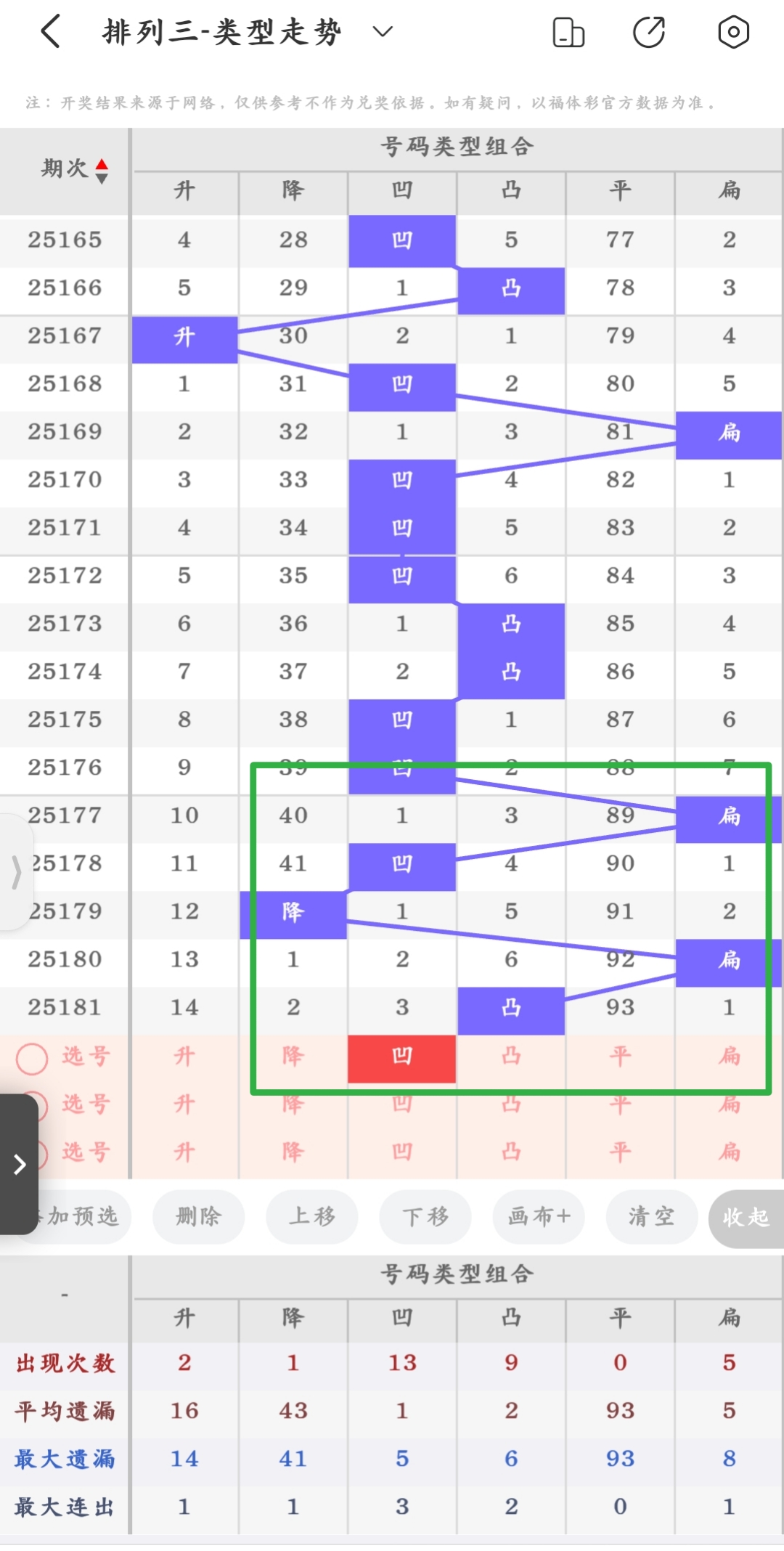Move the selection up with 上移
784x1551 pixels.
[312, 1216]
